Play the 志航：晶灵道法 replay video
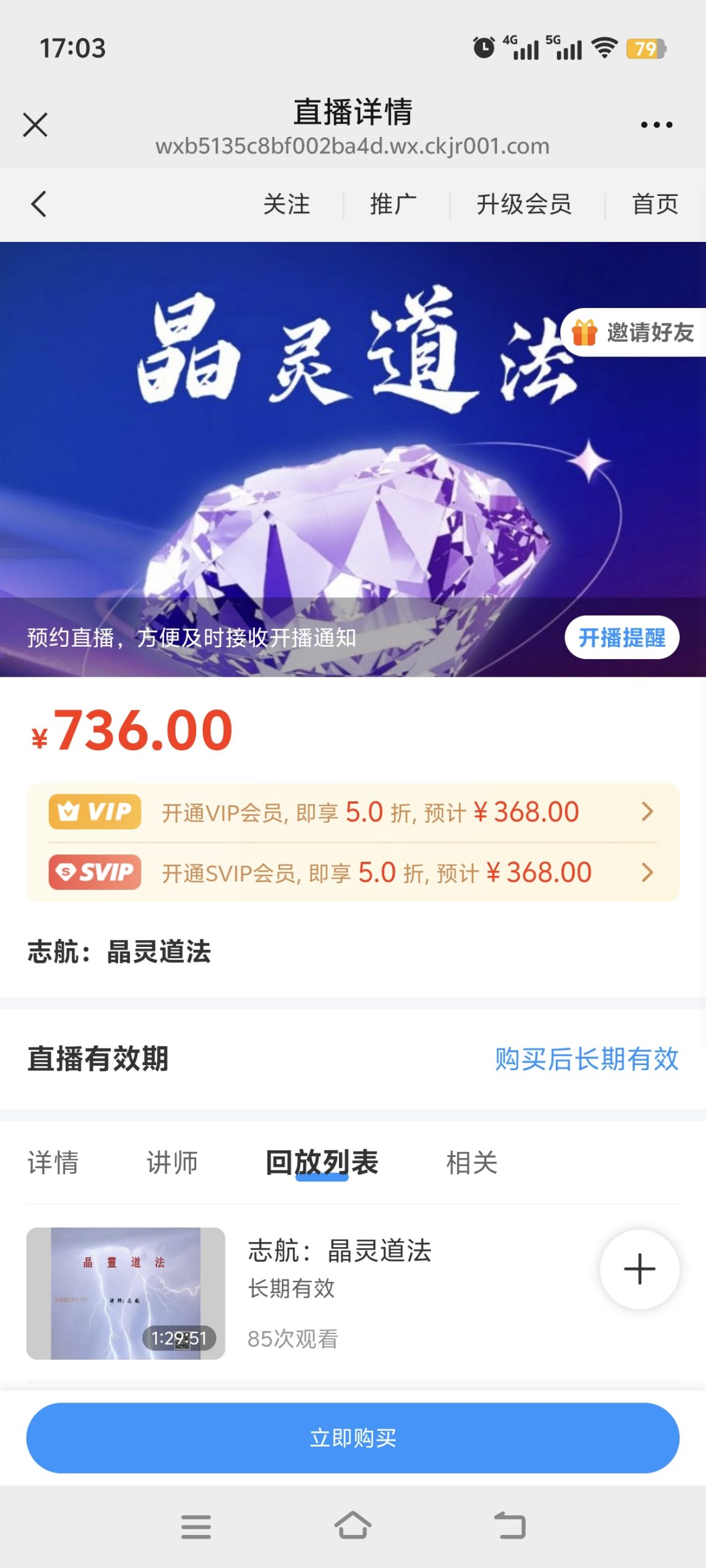706x1568 pixels. 126,1294
